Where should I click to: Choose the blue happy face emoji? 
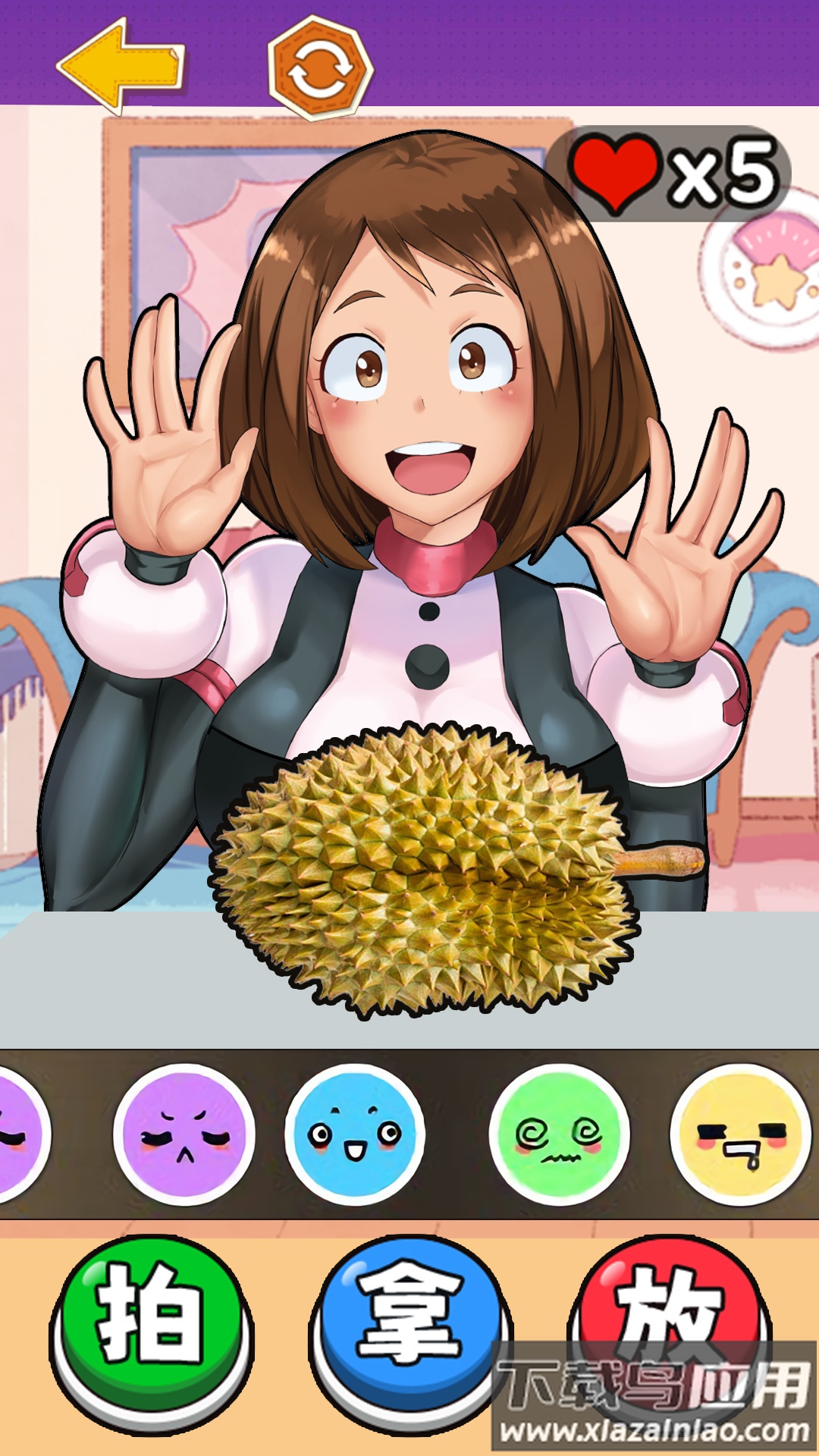tap(355, 1134)
